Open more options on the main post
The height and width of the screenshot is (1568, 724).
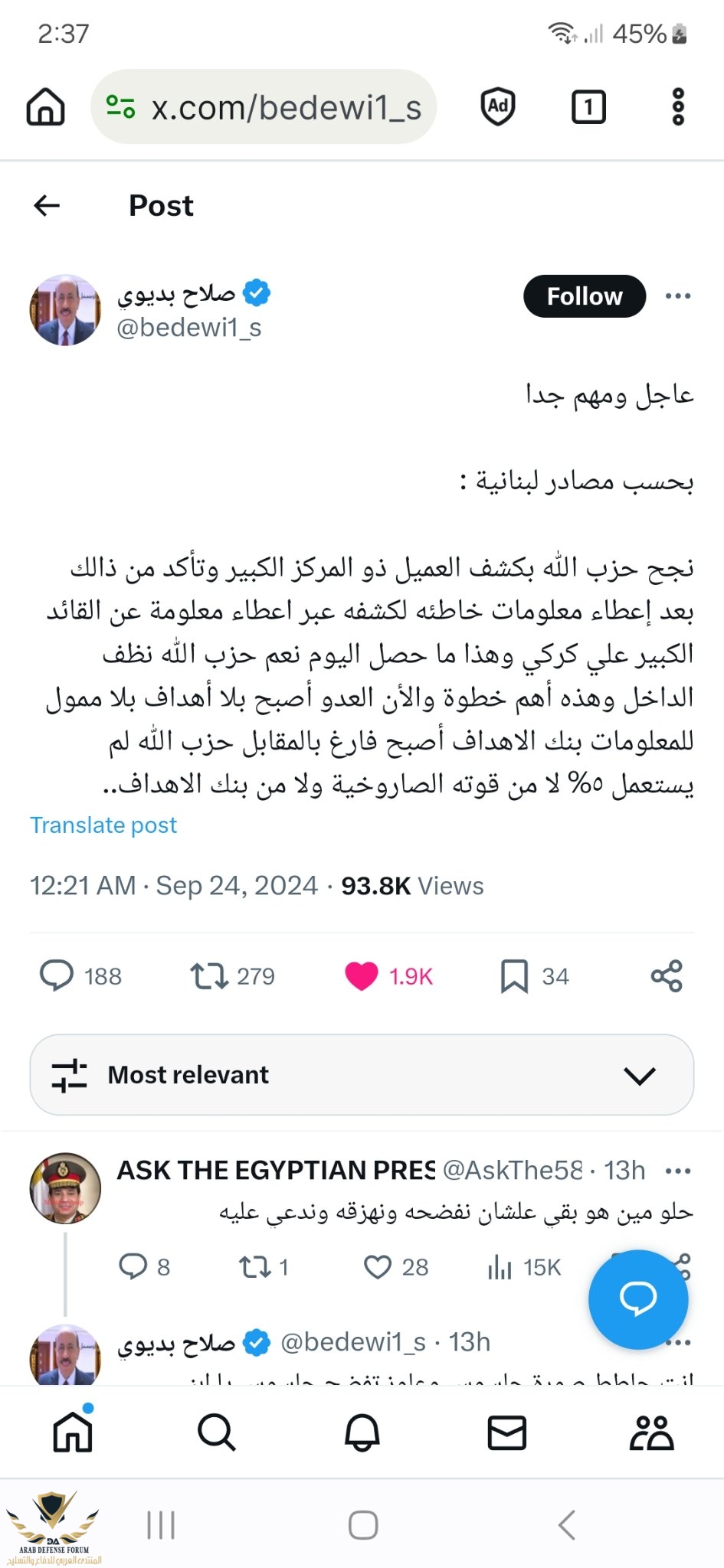click(x=678, y=296)
